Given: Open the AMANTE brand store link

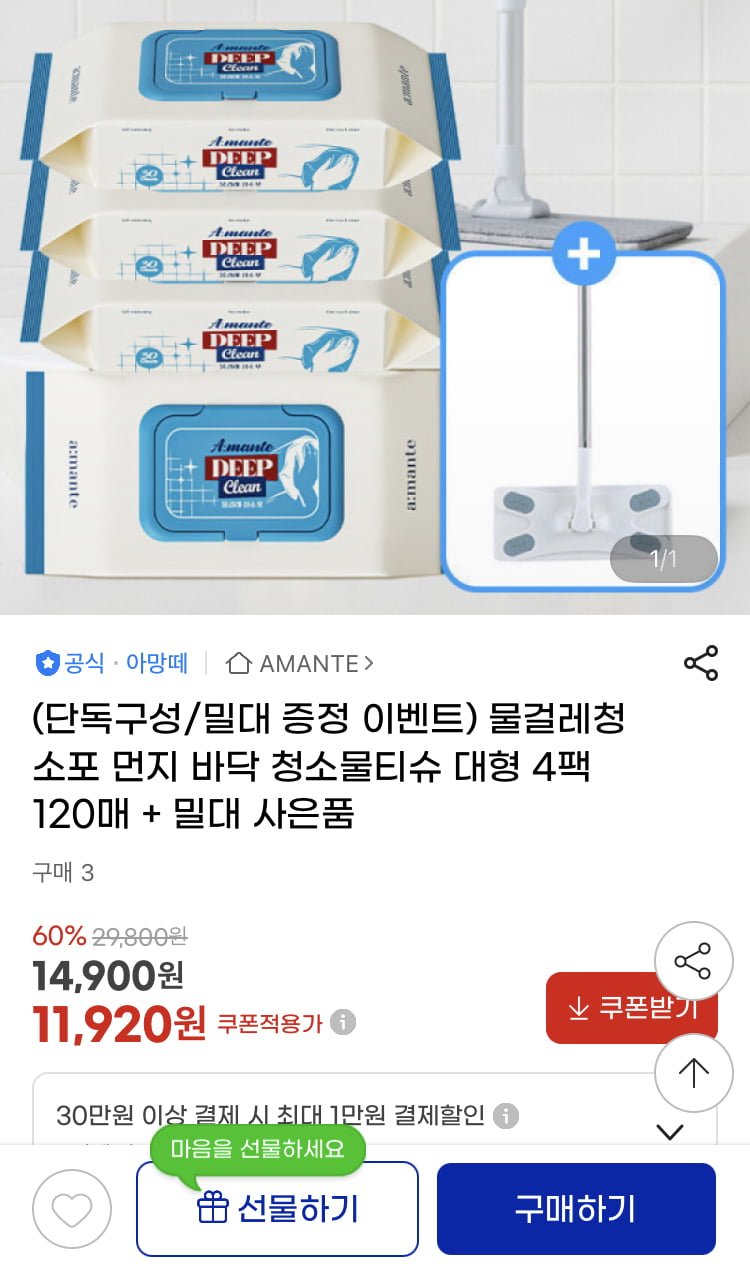Looking at the screenshot, I should point(300,664).
